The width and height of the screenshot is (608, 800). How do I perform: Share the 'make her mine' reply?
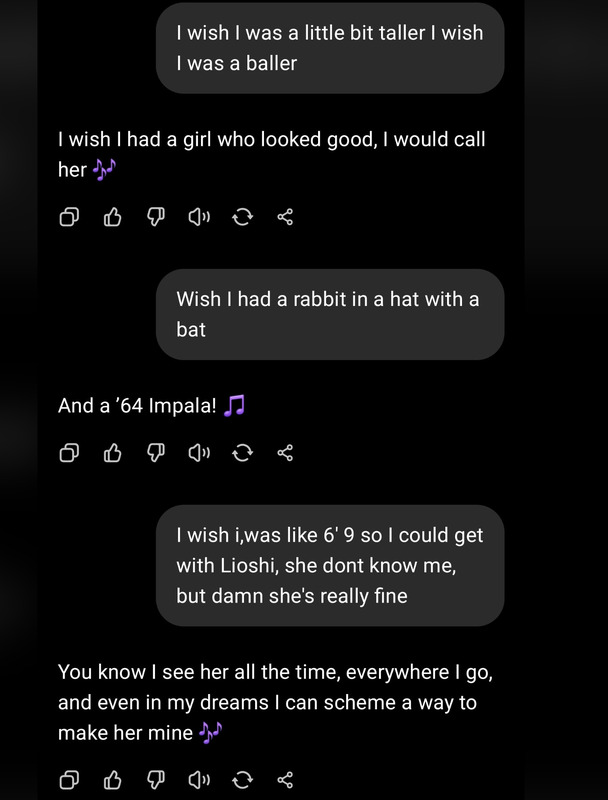285,779
